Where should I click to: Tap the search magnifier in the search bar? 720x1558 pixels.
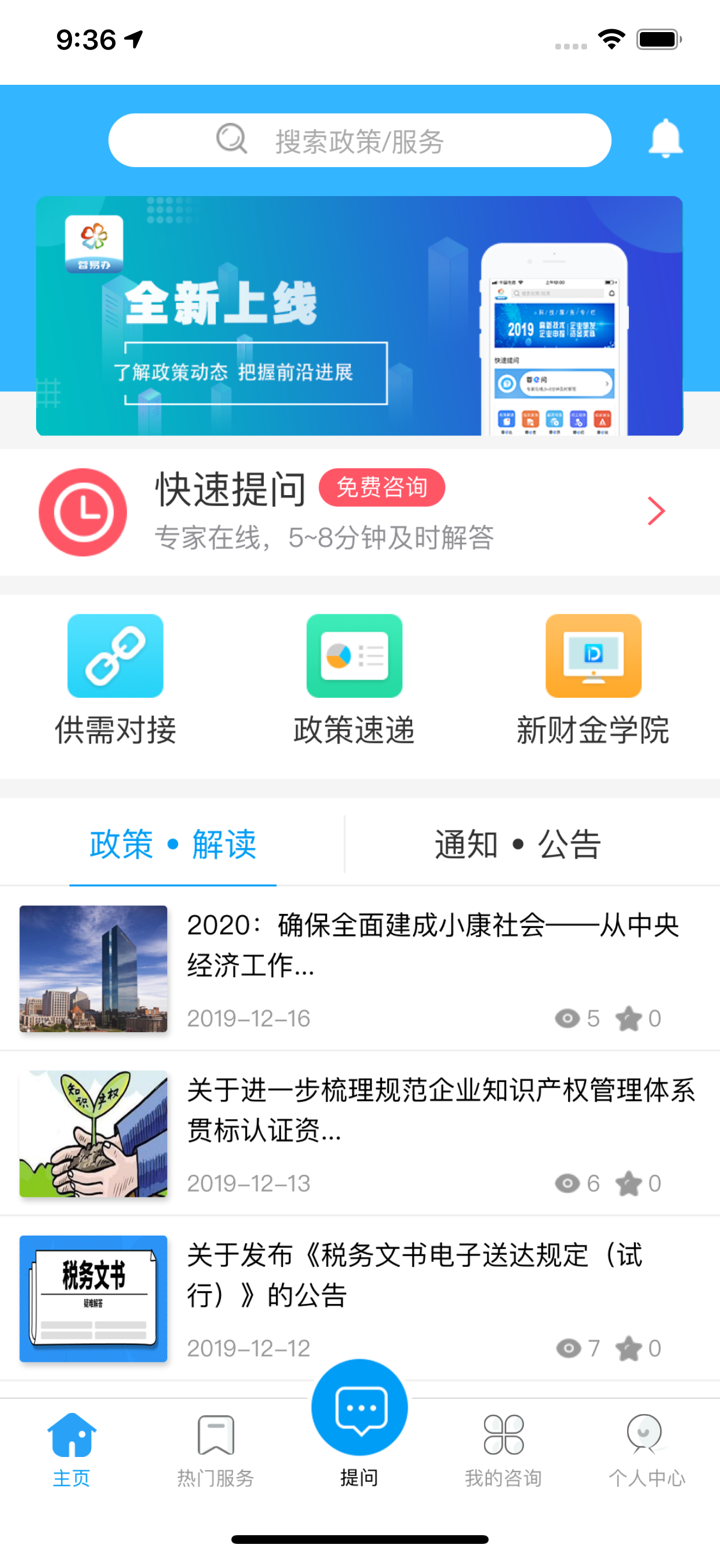[232, 139]
